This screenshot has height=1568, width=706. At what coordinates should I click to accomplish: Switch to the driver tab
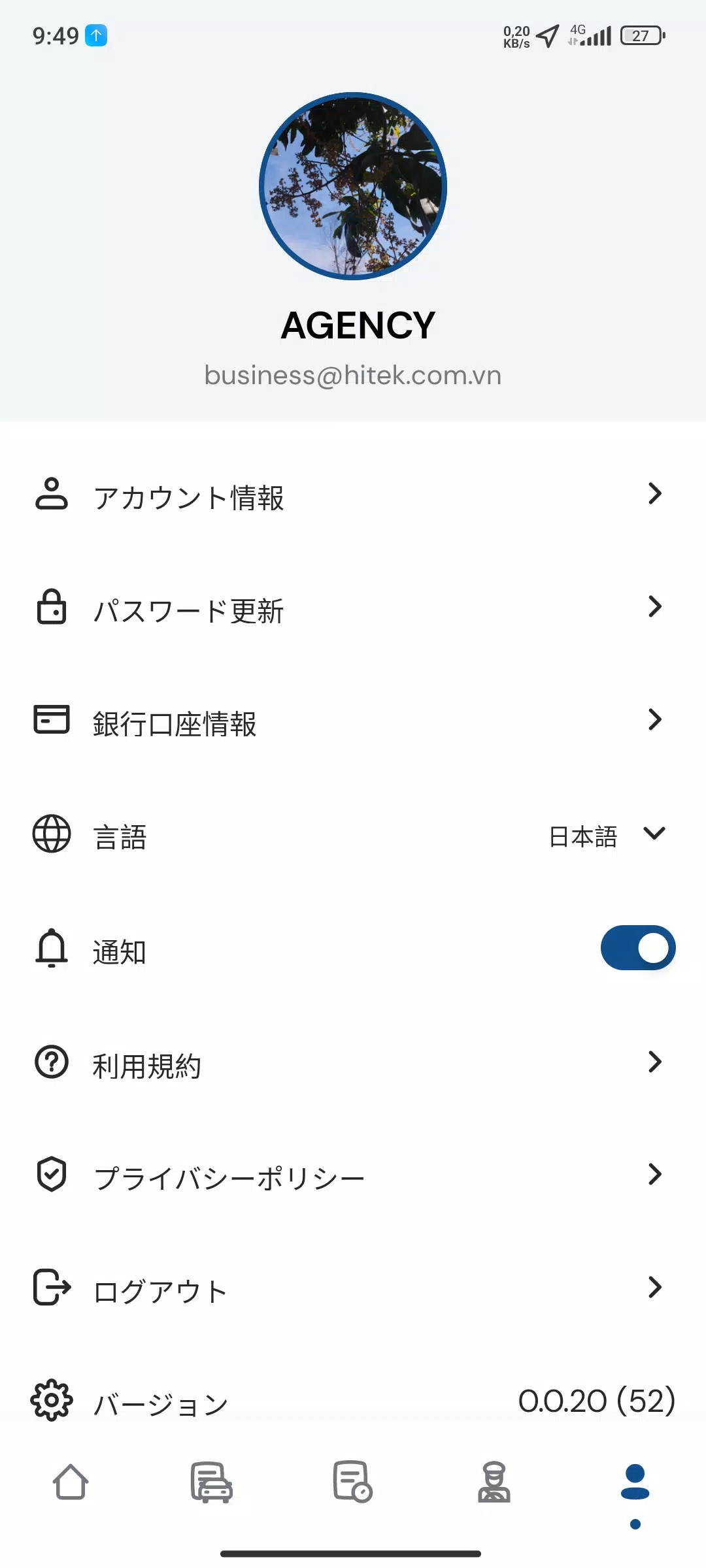[494, 1482]
